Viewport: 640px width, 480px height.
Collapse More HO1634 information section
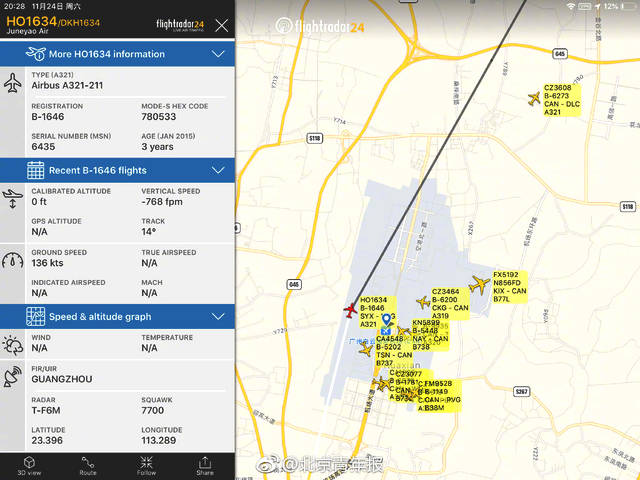click(219, 54)
